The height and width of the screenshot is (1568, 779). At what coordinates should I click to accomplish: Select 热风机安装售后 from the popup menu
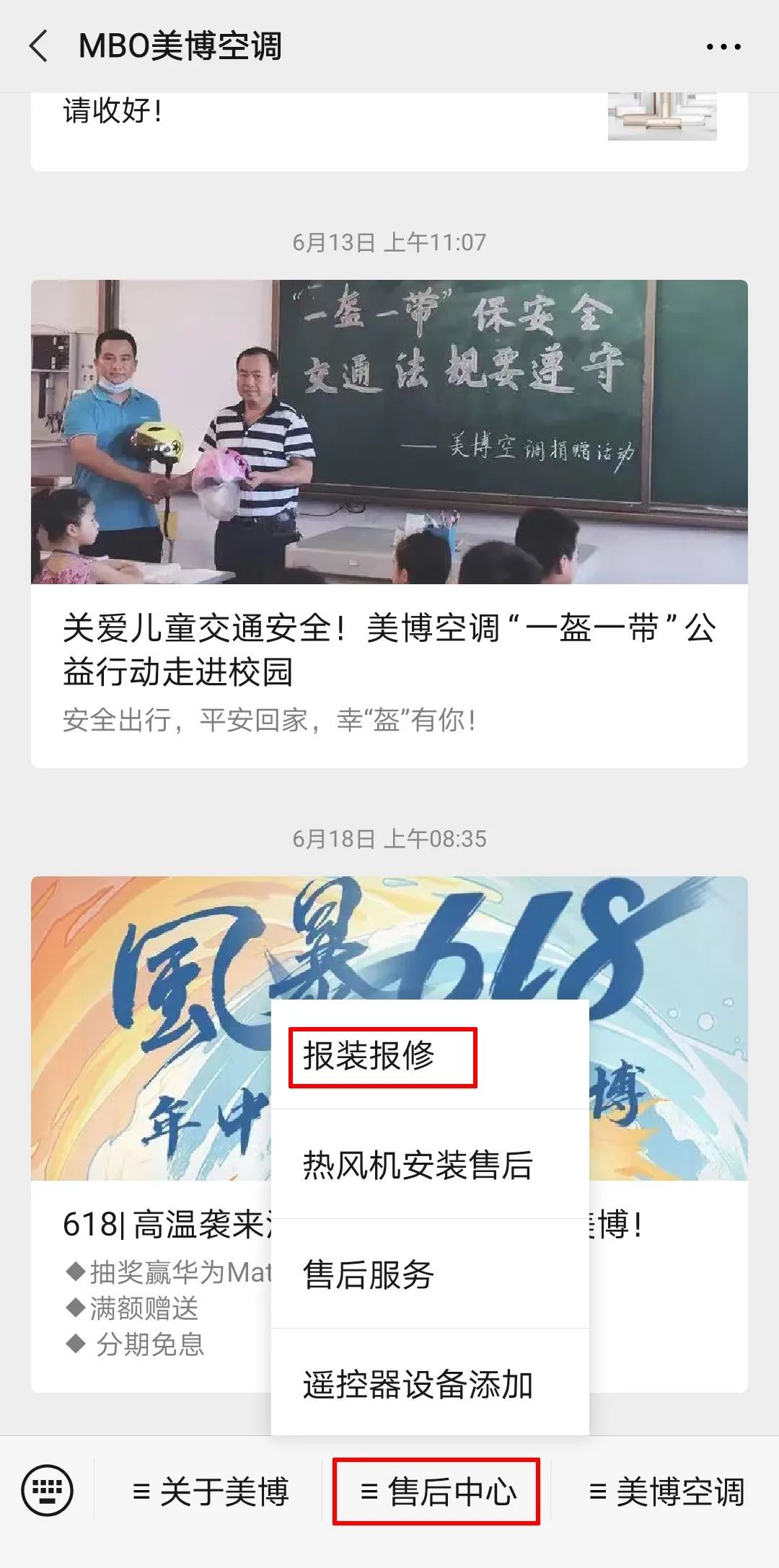point(430,1165)
